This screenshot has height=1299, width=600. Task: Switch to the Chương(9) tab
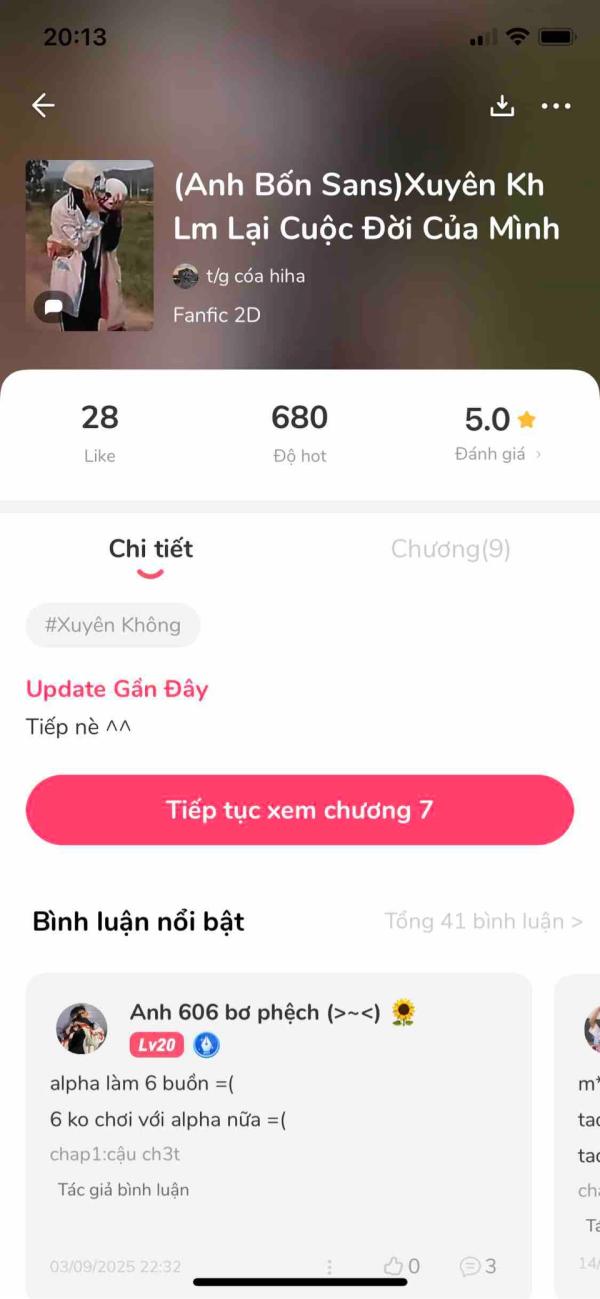(450, 549)
